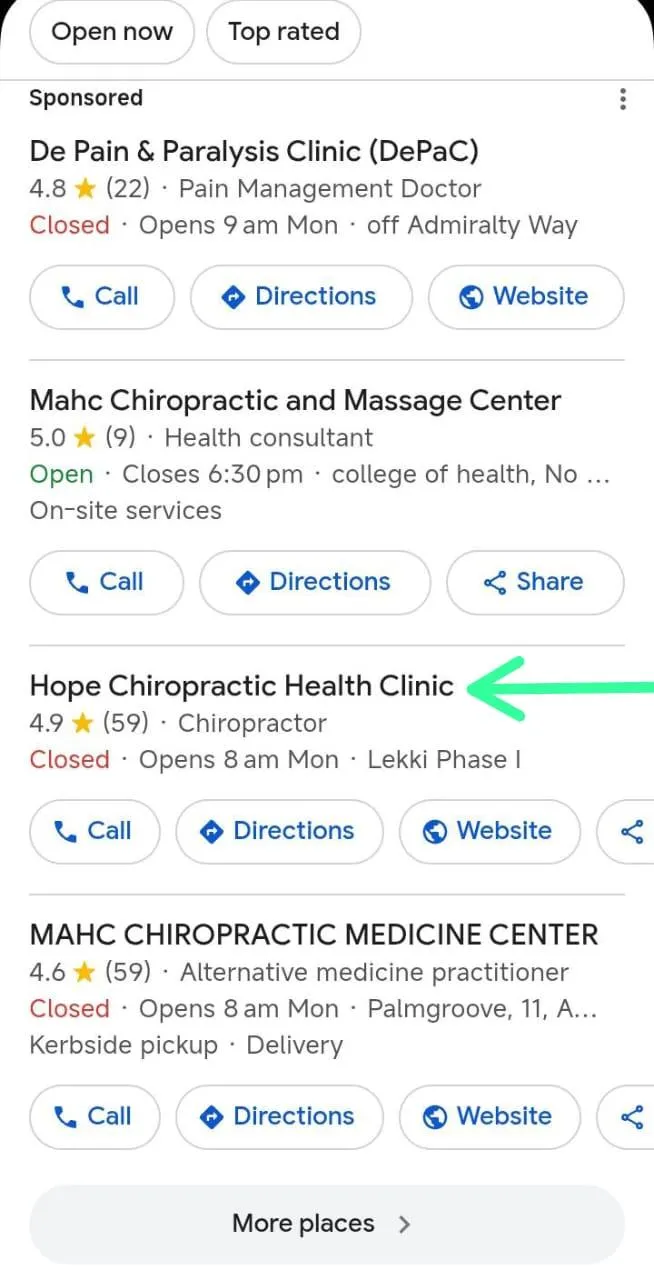Select the Open now filter chip
The image size is (654, 1280).
111,32
